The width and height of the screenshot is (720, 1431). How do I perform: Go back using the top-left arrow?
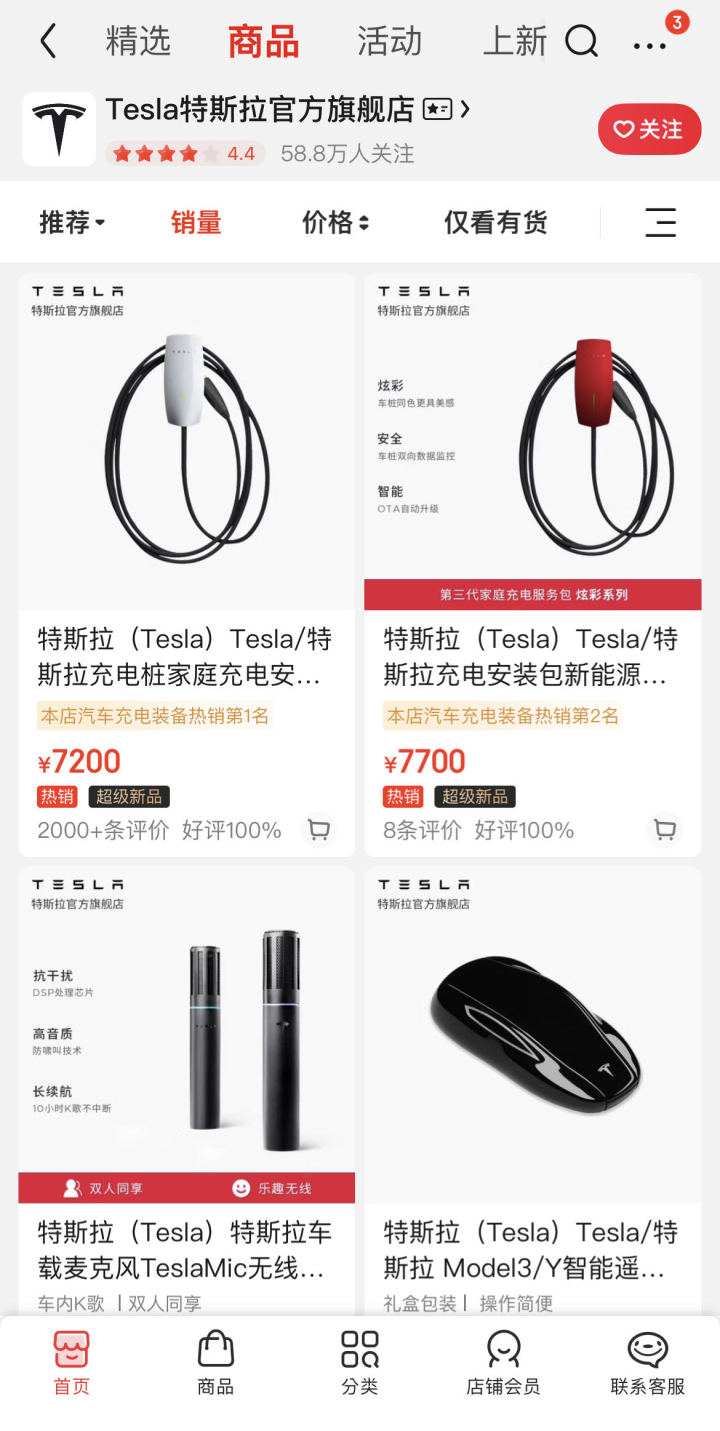[x=47, y=41]
